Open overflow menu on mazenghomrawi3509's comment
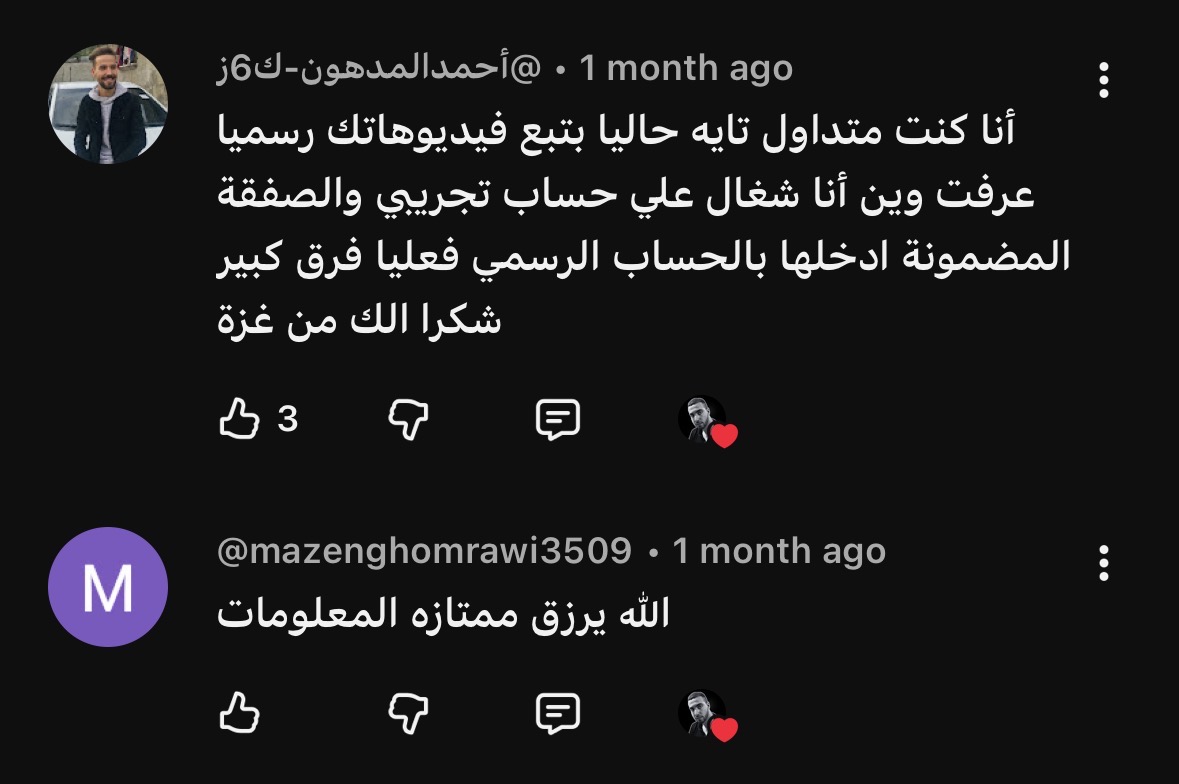The width and height of the screenshot is (1179, 784). (1104, 563)
